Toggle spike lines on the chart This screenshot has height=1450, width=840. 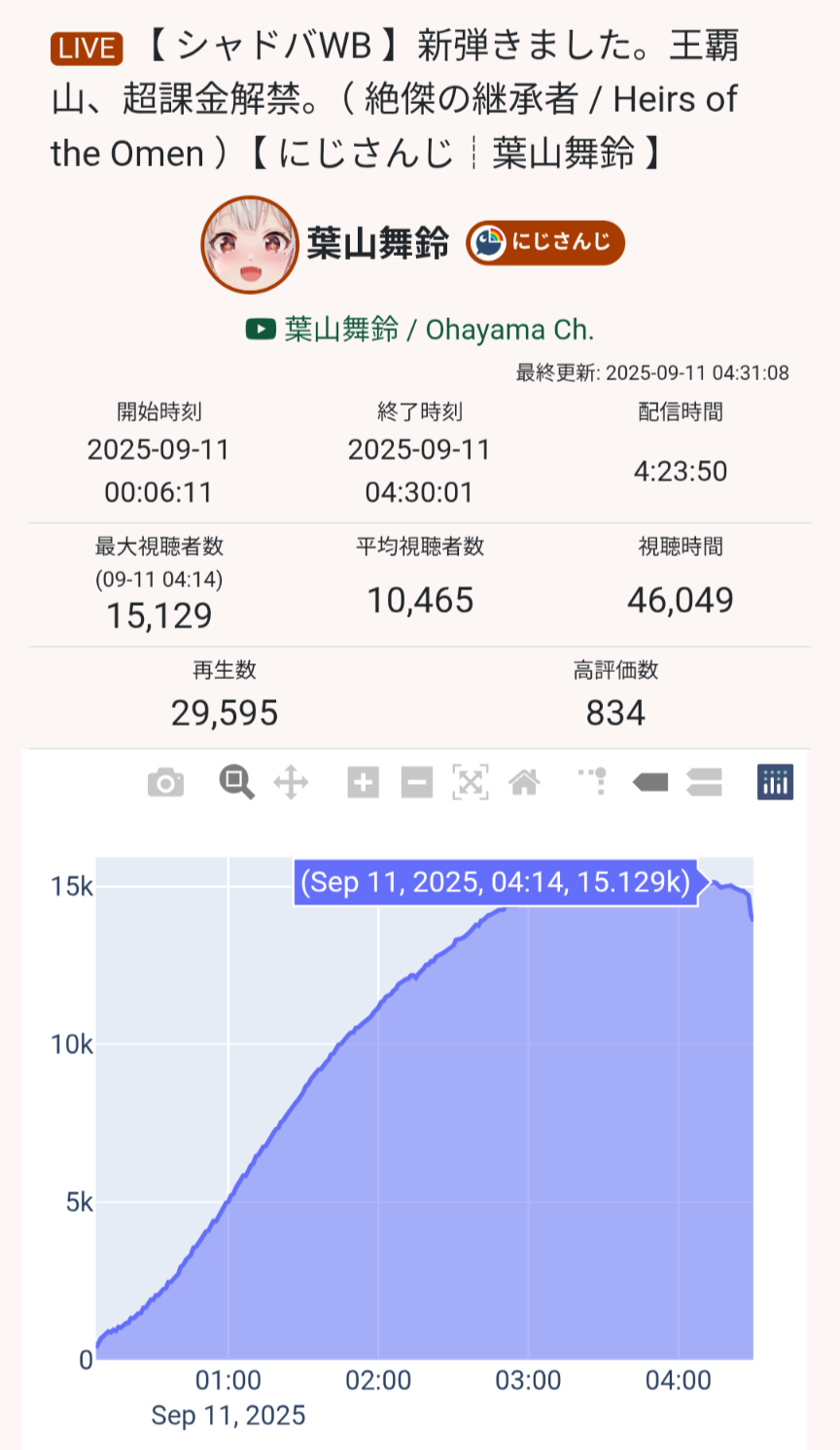pyautogui.click(x=594, y=782)
